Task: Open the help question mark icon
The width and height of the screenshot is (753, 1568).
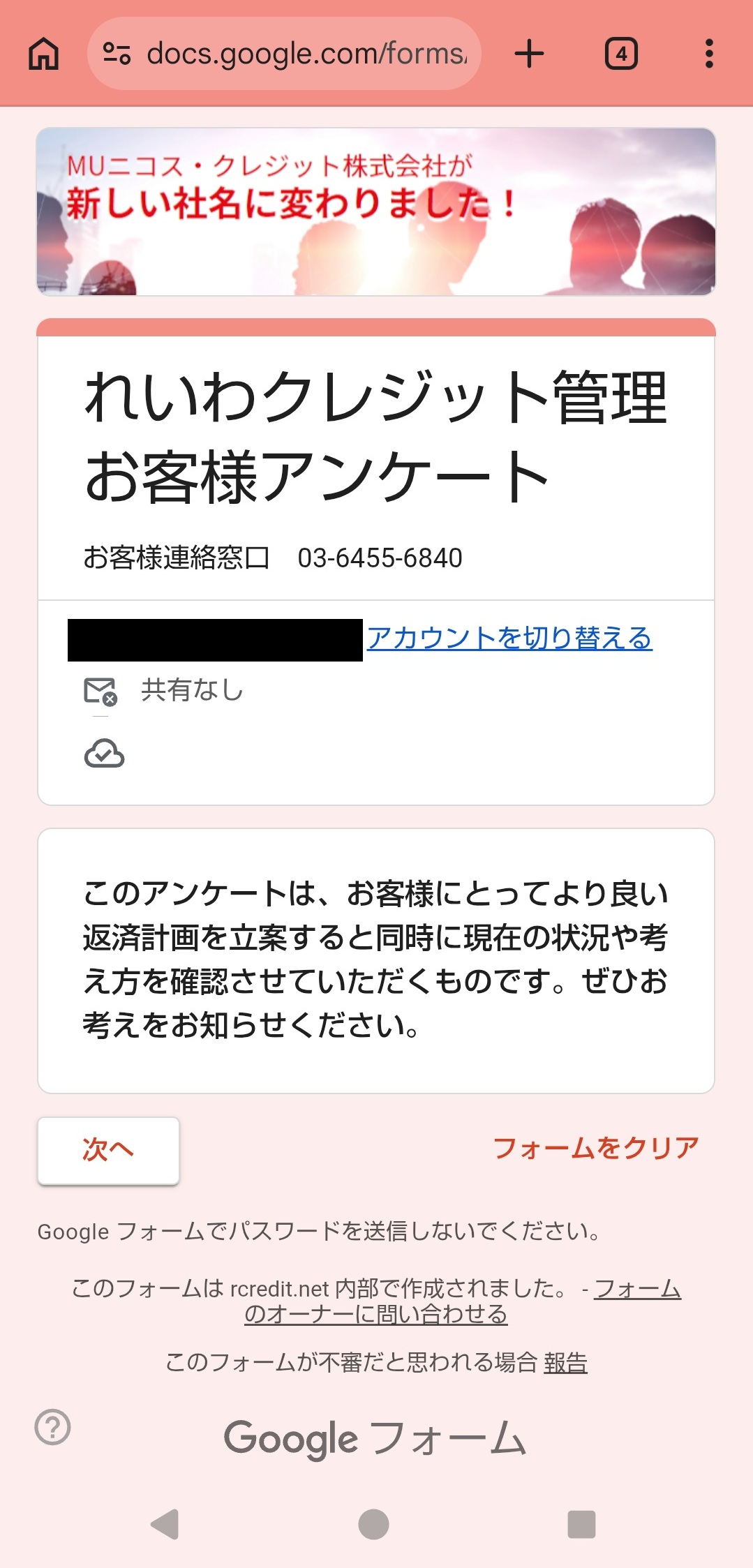Action: [x=53, y=1427]
